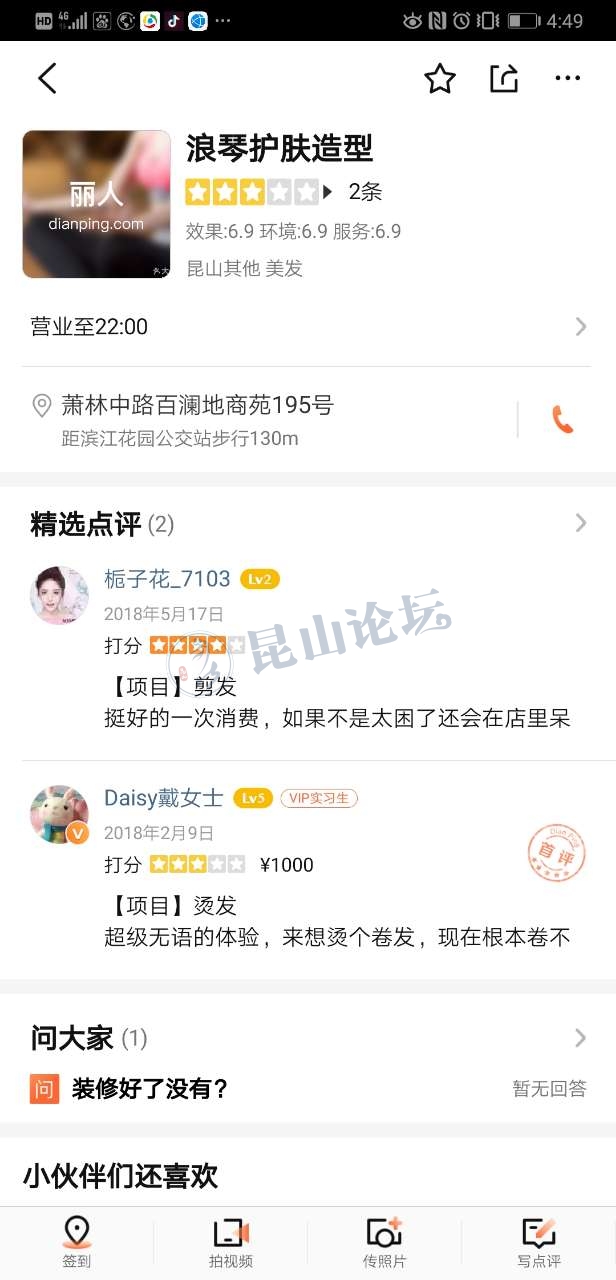Go back using the top-left arrow

click(47, 78)
